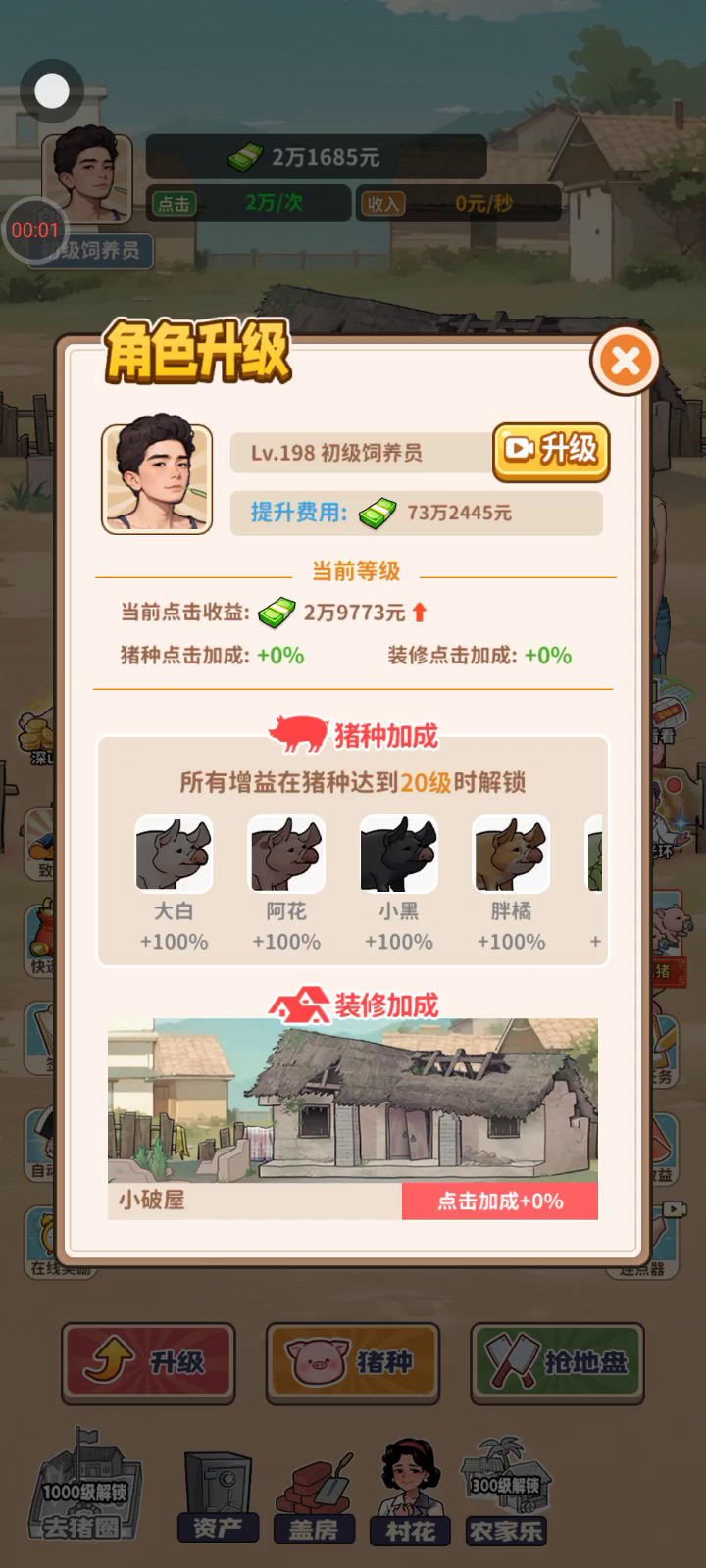Open 抢地盘 territory battle

point(557,1362)
